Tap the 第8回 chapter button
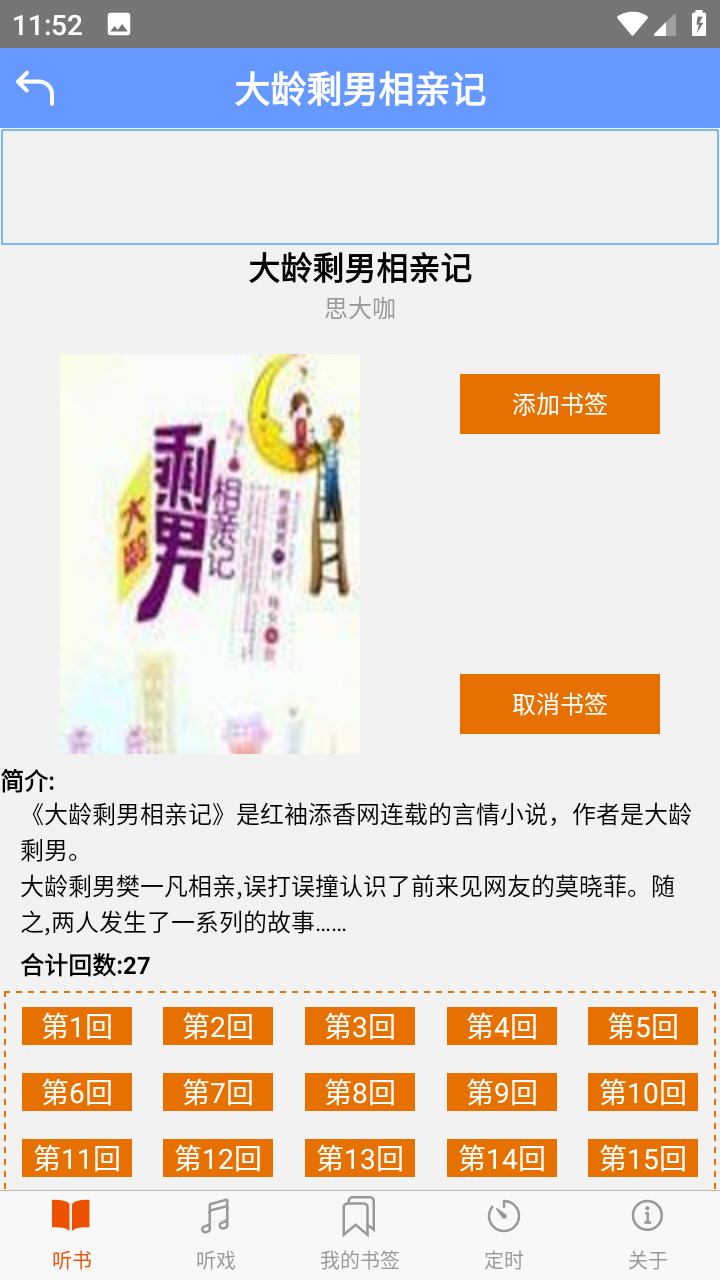 360,1092
